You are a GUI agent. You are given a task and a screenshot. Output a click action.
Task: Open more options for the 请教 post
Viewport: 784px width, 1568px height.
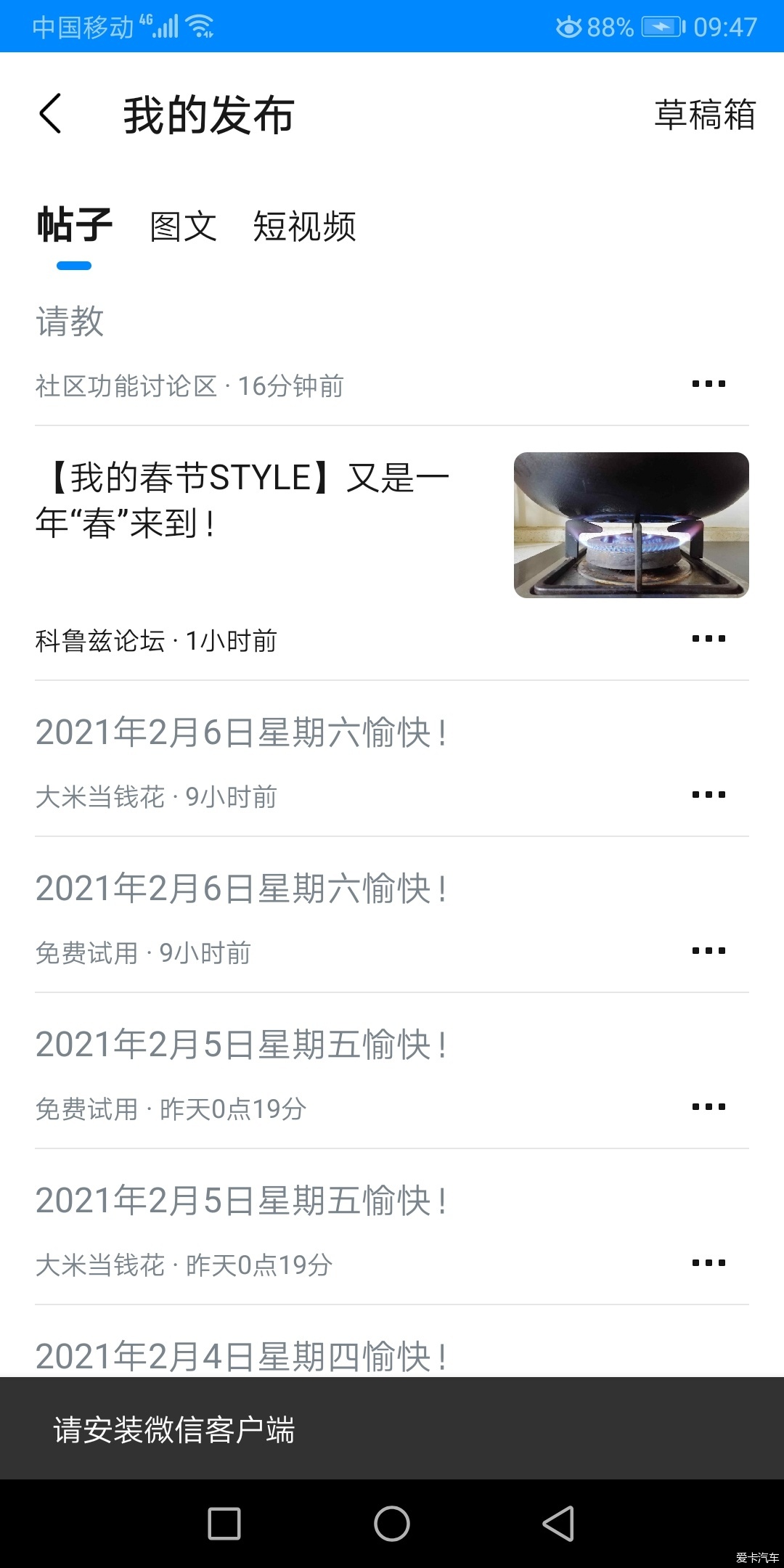[x=709, y=384]
